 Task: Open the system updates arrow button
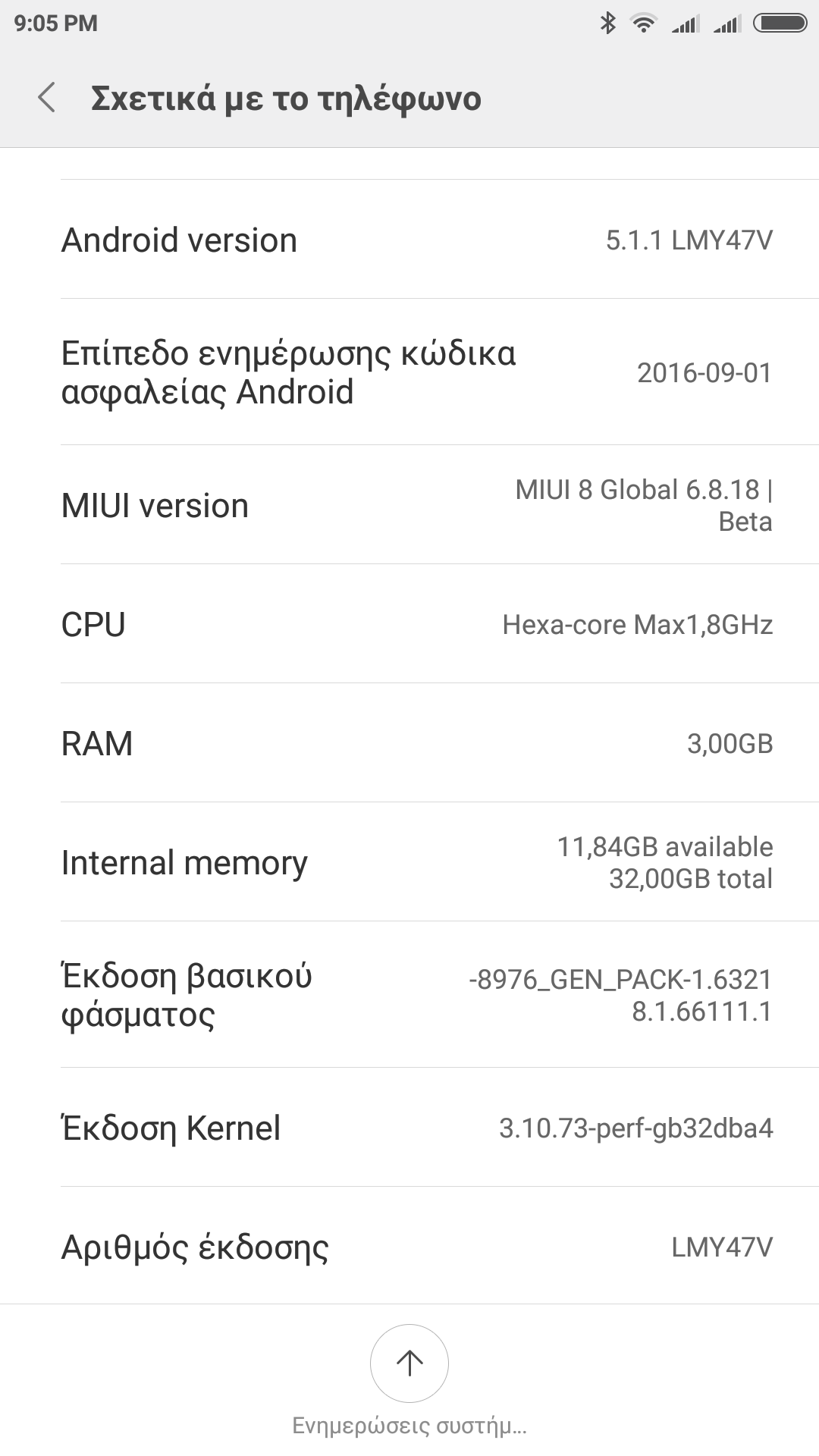pos(409,1363)
